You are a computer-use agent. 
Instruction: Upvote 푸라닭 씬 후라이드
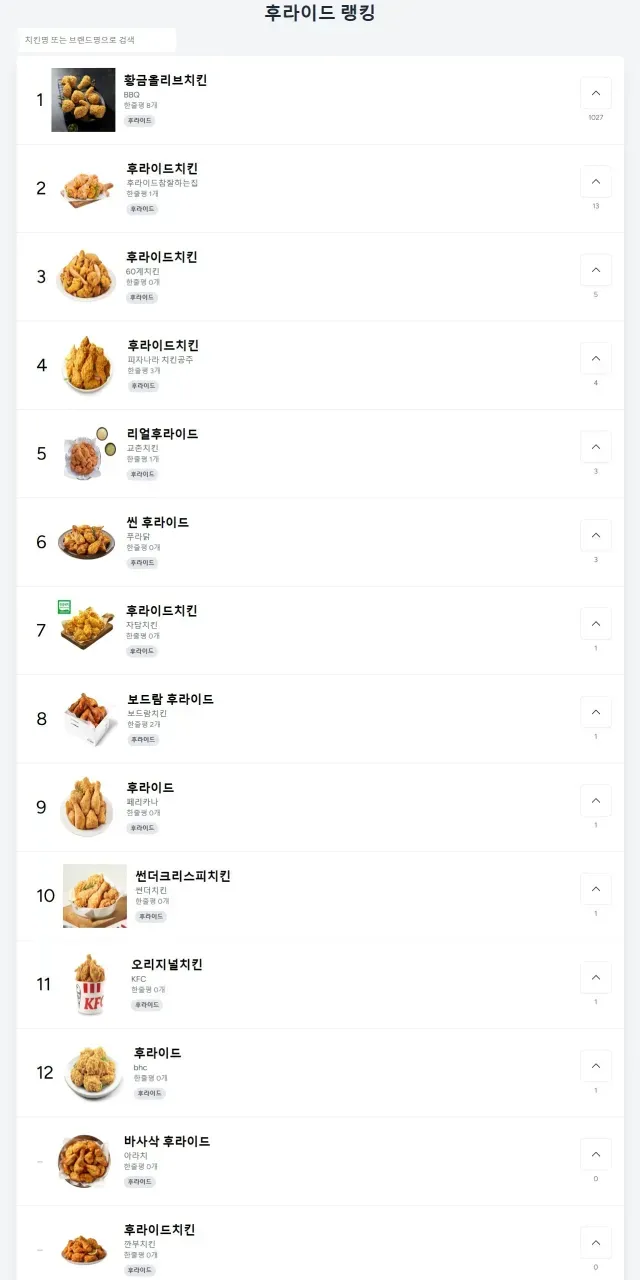(596, 535)
